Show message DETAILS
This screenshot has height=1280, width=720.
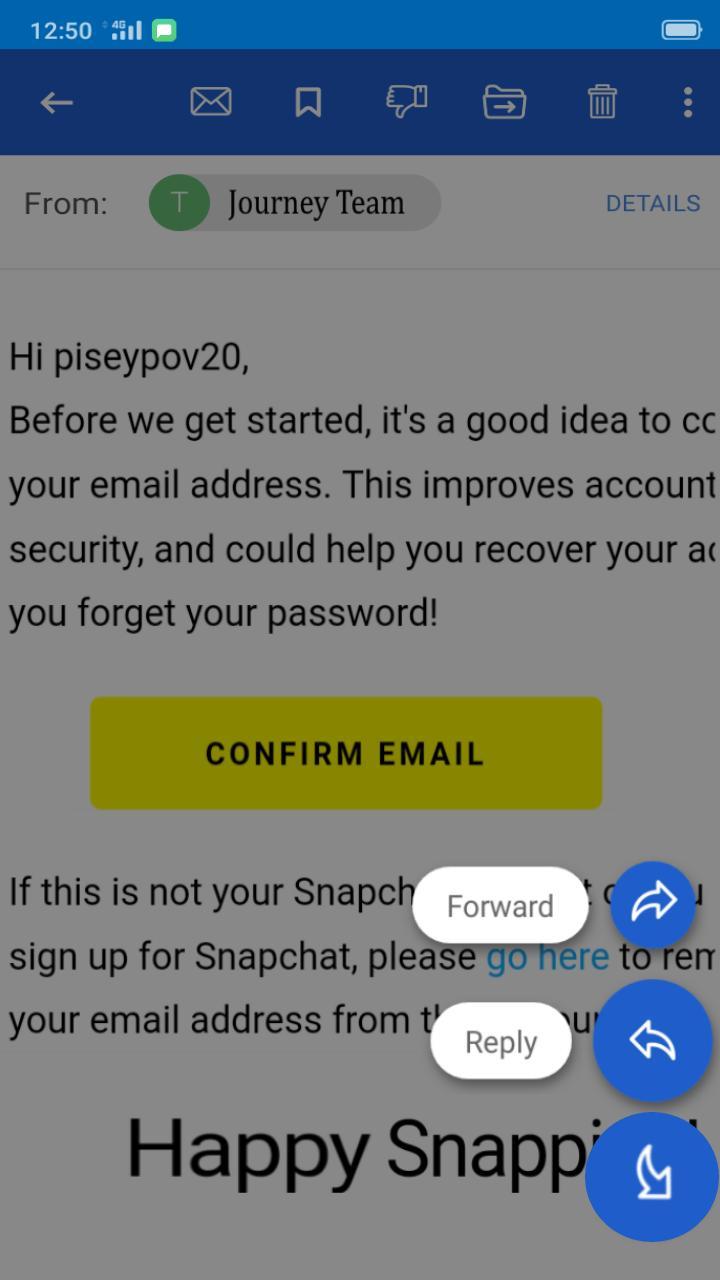652,203
